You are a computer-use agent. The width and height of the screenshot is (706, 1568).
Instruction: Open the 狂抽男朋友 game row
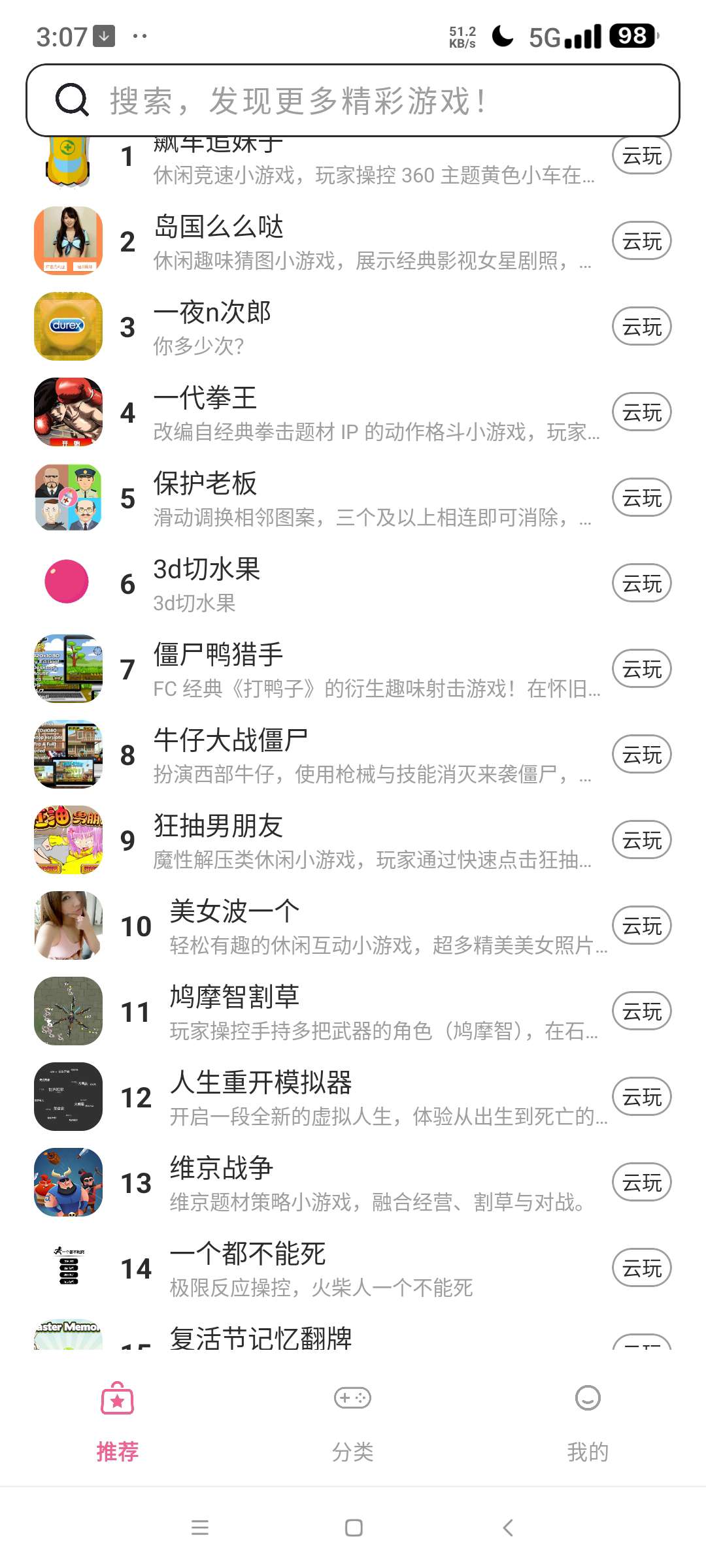(353, 840)
